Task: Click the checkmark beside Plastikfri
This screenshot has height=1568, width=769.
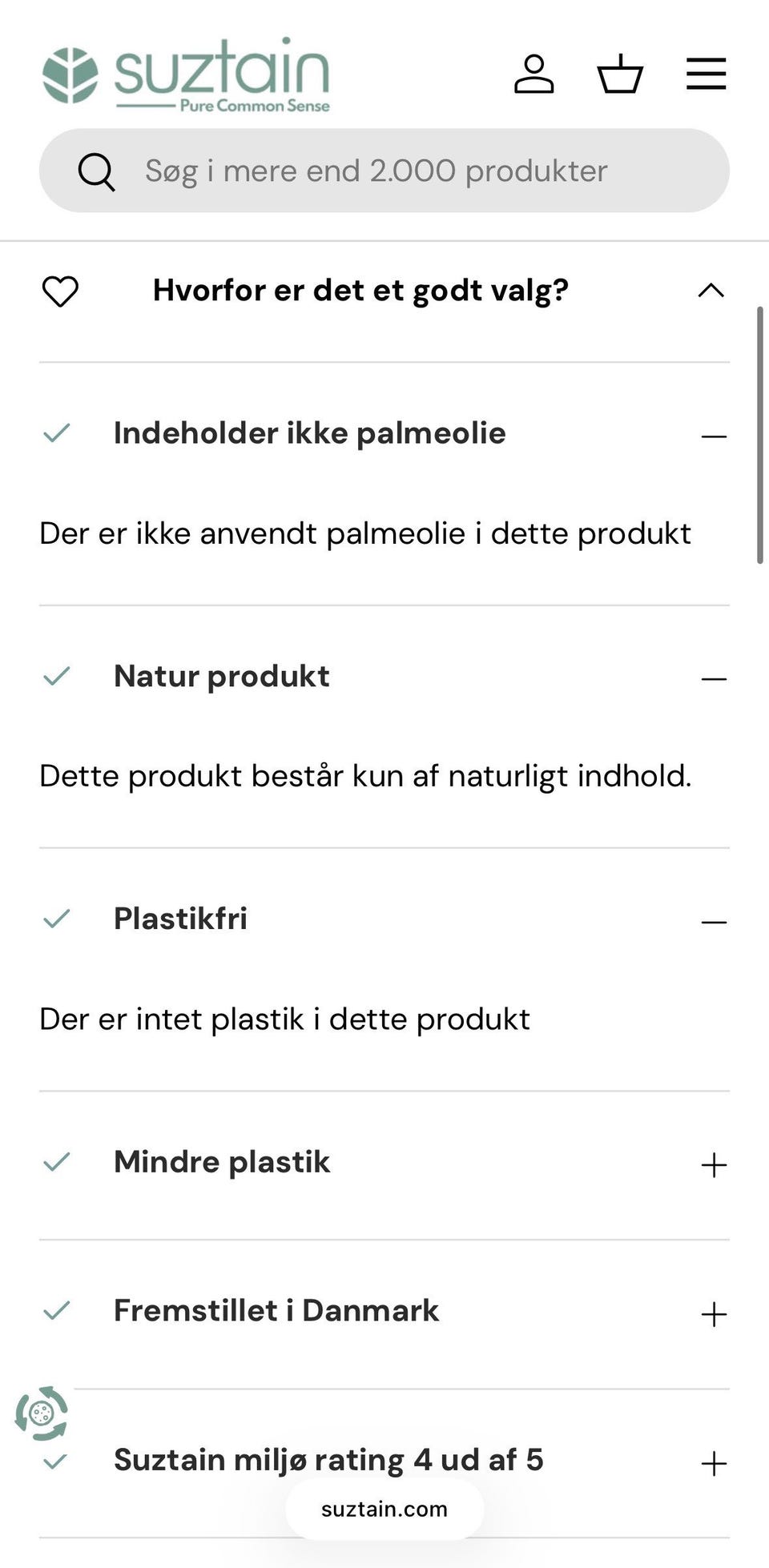Action: [x=57, y=918]
